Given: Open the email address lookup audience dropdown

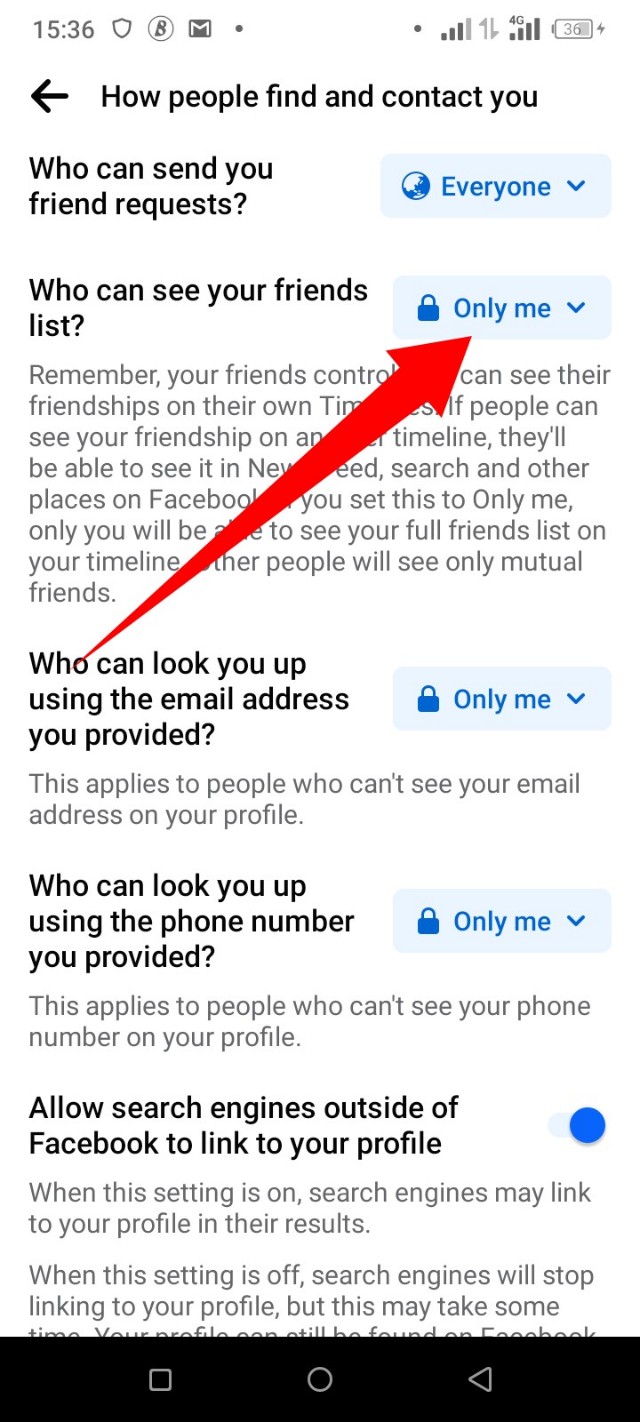Looking at the screenshot, I should click(x=502, y=699).
